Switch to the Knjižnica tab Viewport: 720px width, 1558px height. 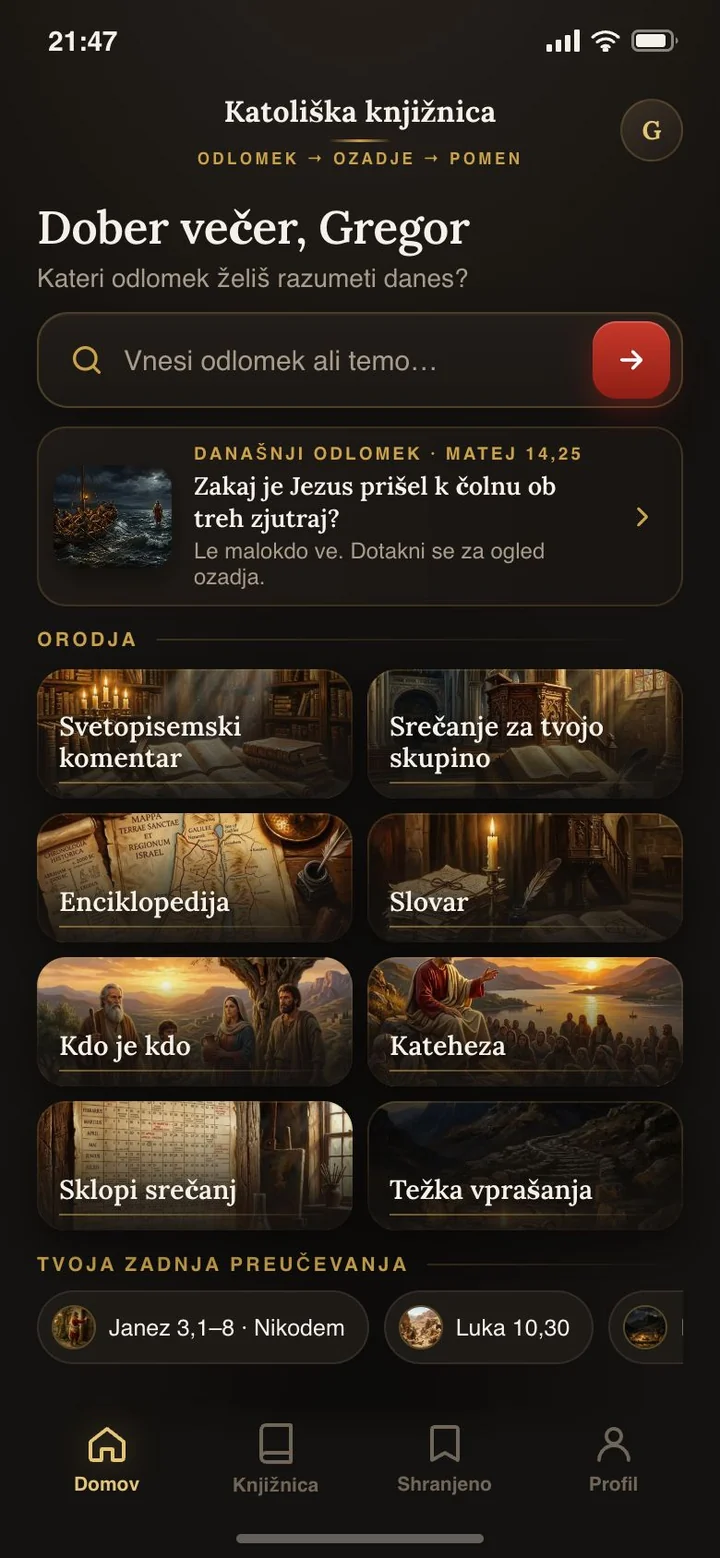pyautogui.click(x=275, y=1459)
